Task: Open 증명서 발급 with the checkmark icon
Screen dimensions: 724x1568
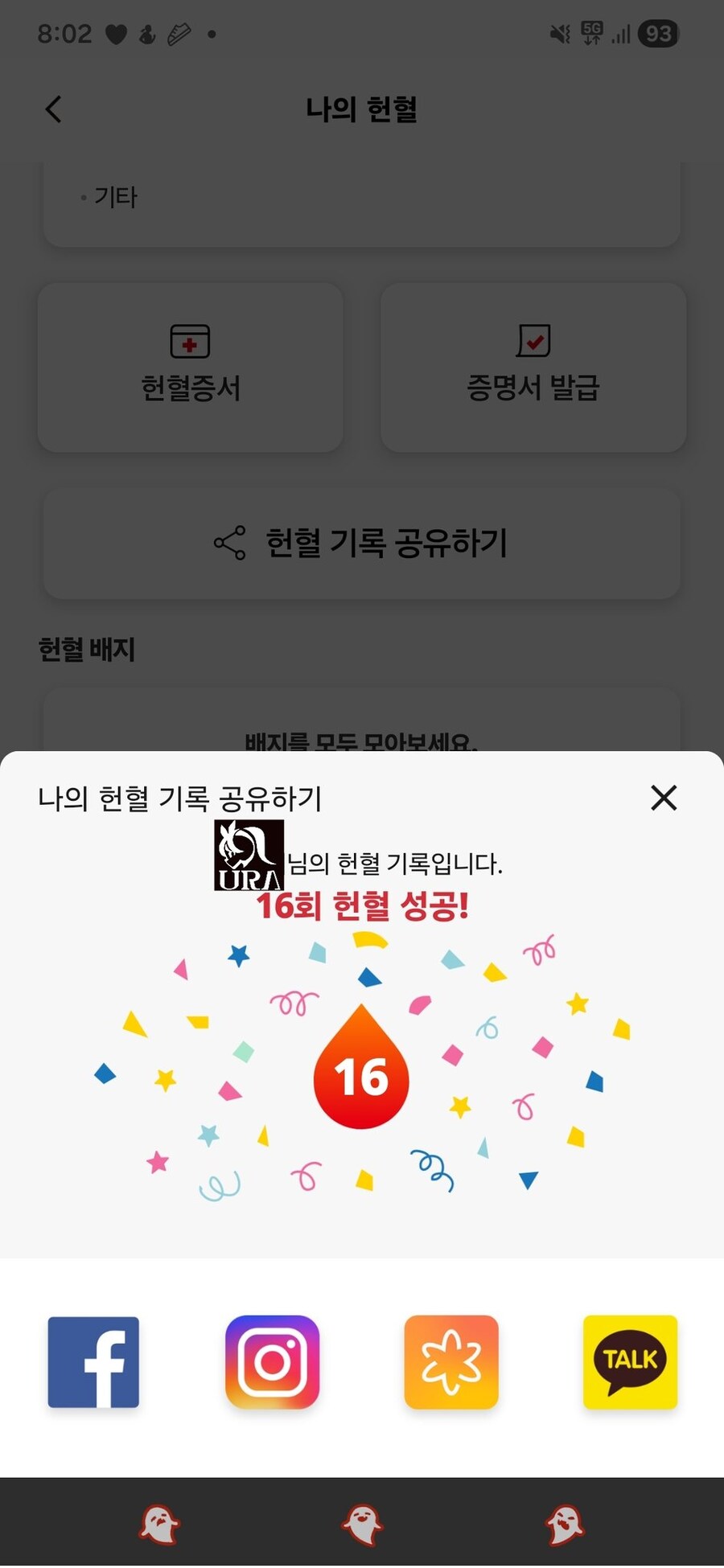Action: 533,366
